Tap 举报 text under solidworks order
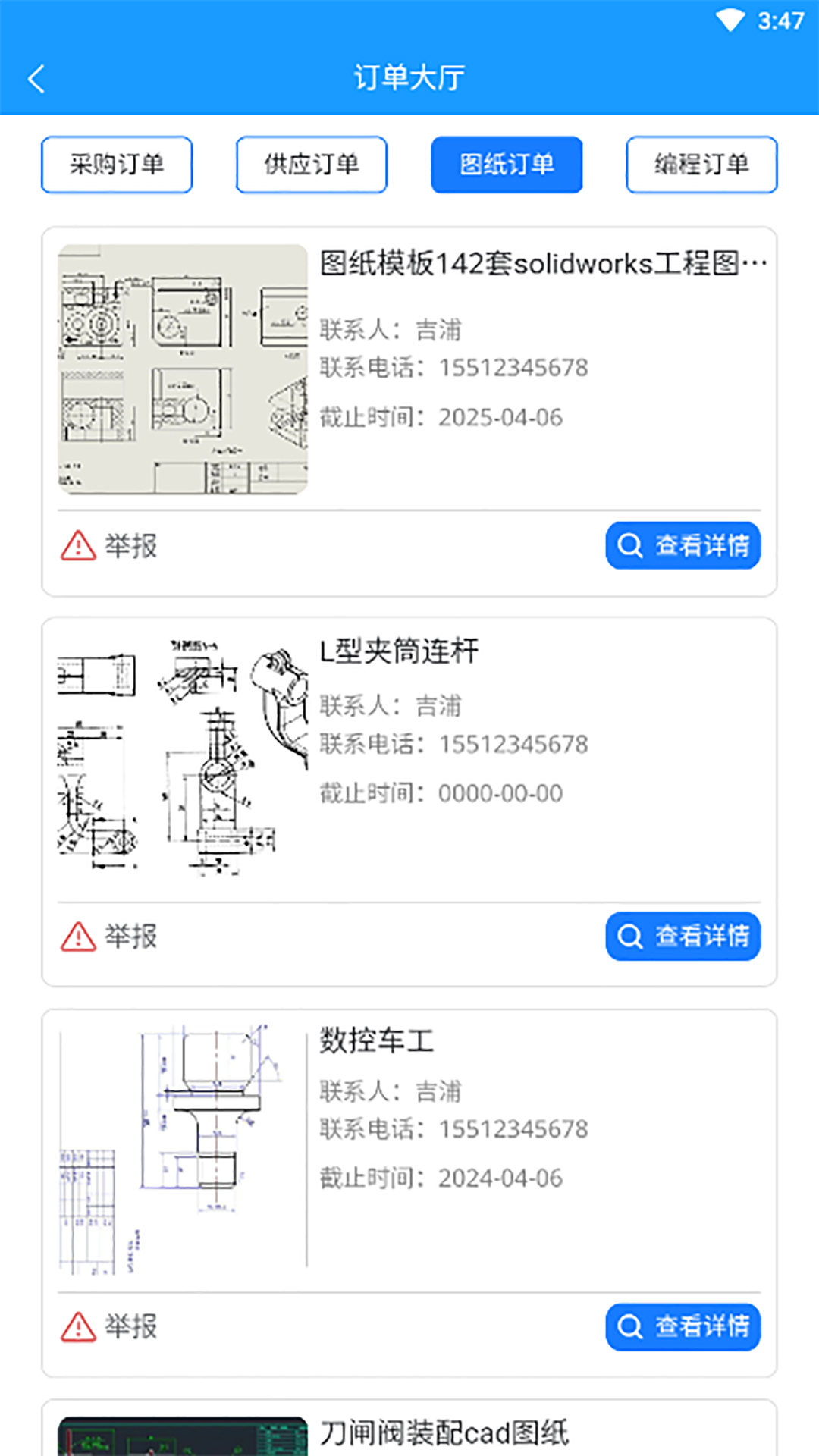Viewport: 819px width, 1456px height. [130, 544]
